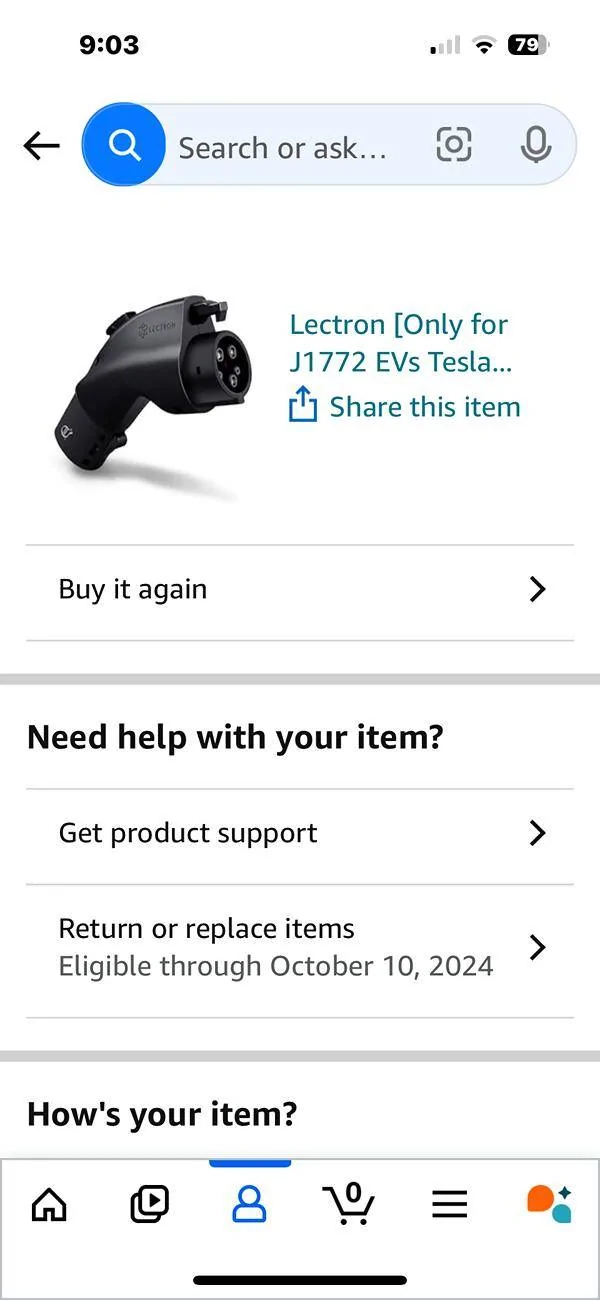Select Buy it again

(299, 589)
